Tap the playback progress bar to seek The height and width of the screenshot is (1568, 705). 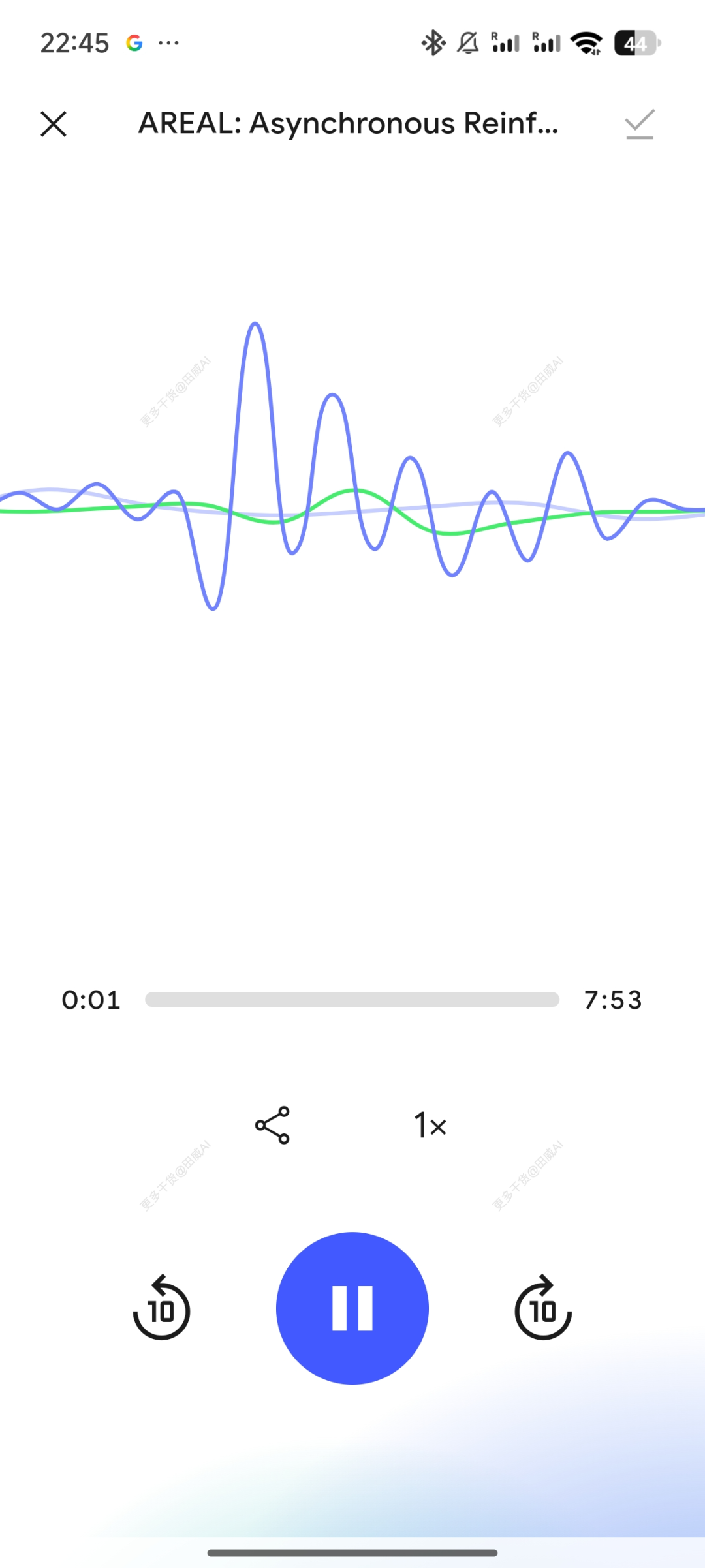(352, 1000)
